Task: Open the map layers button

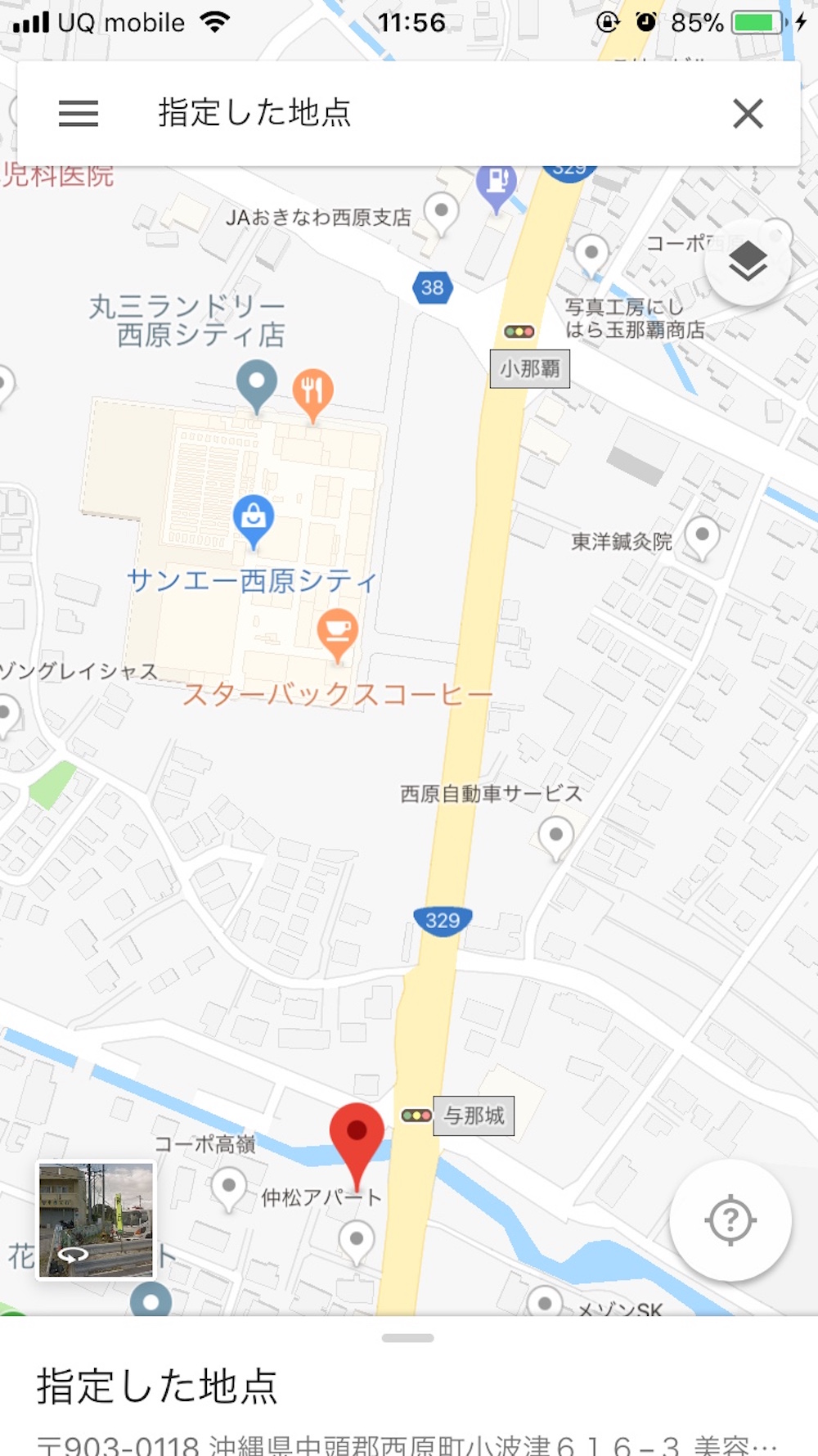Action: [748, 262]
